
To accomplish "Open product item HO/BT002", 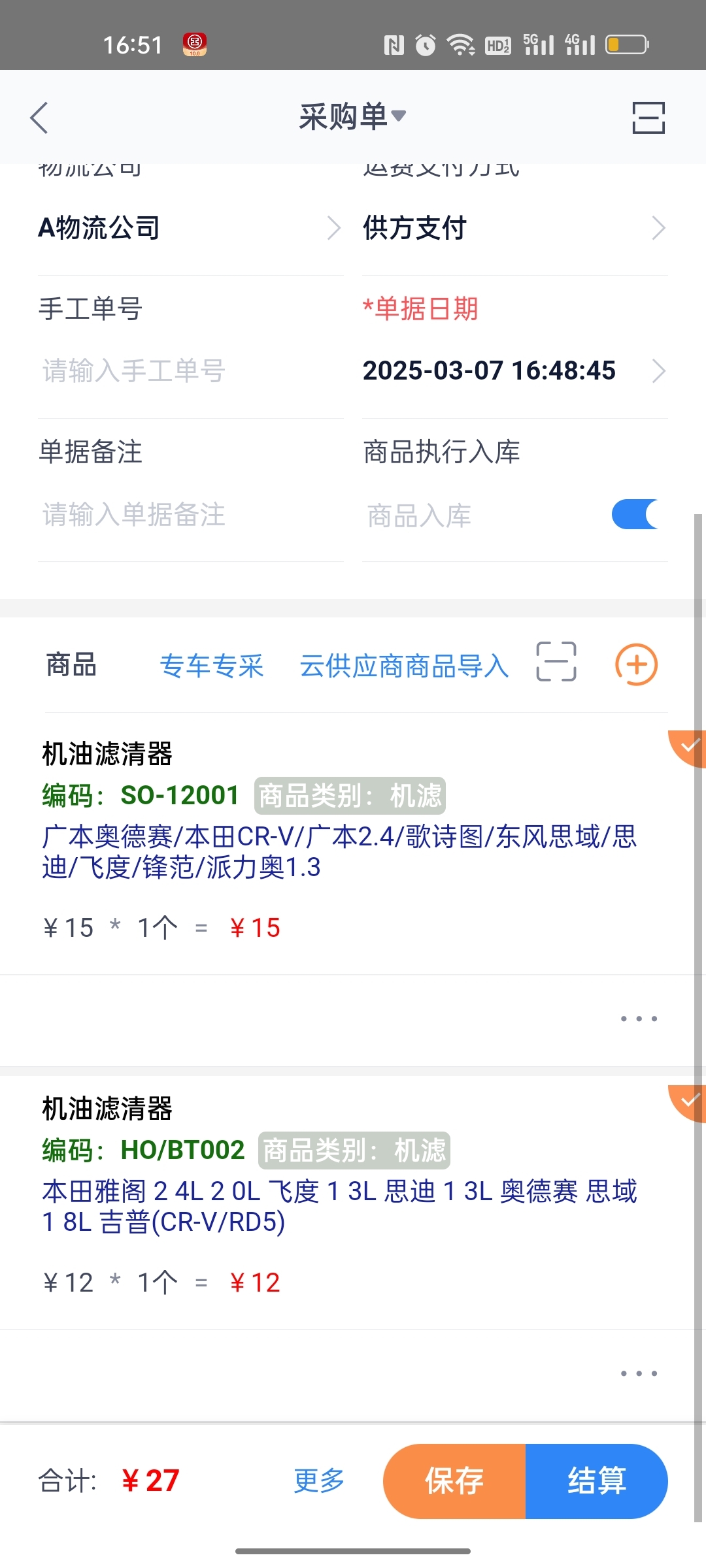I will [x=340, y=1190].
